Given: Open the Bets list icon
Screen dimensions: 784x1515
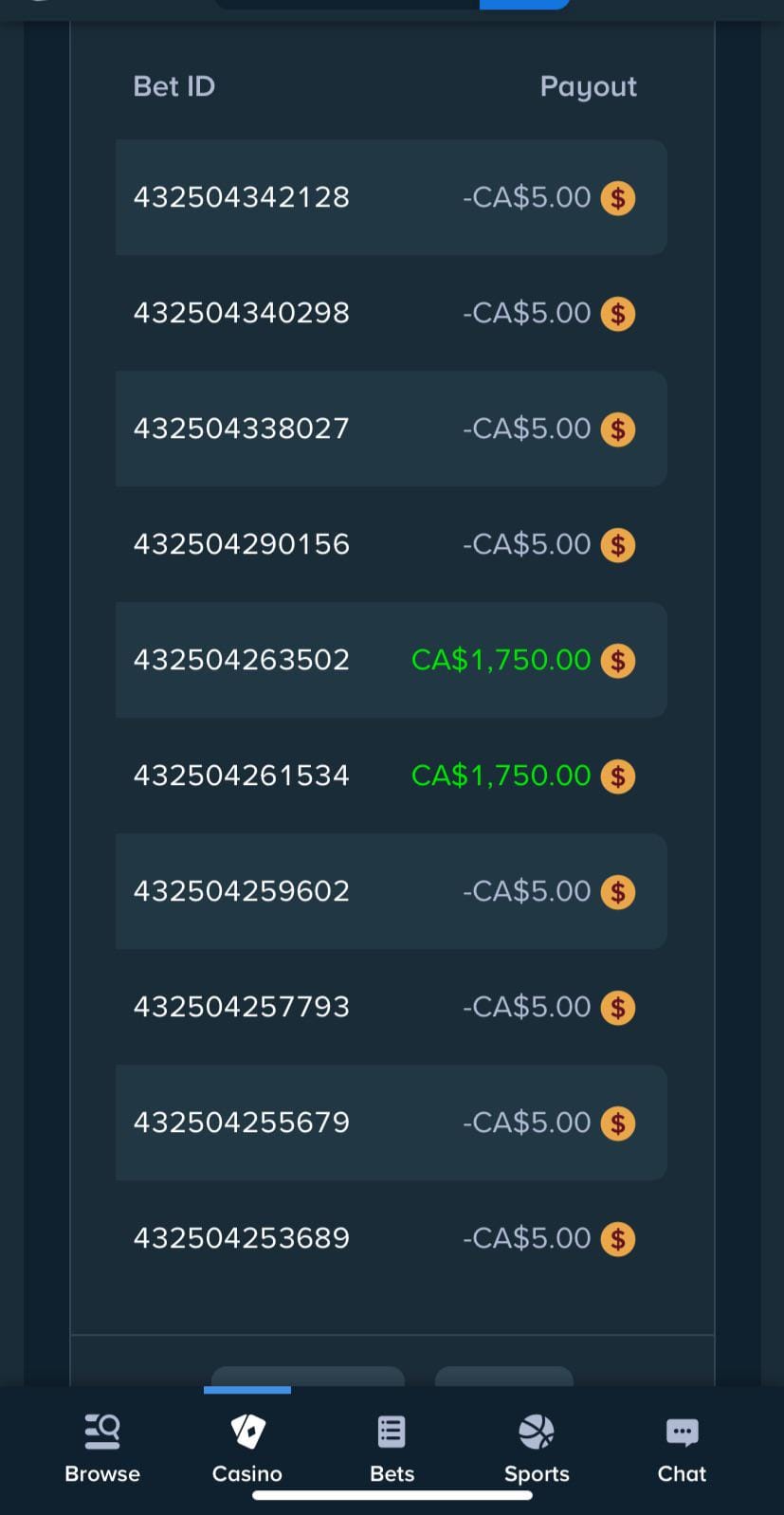Looking at the screenshot, I should coord(392,1432).
